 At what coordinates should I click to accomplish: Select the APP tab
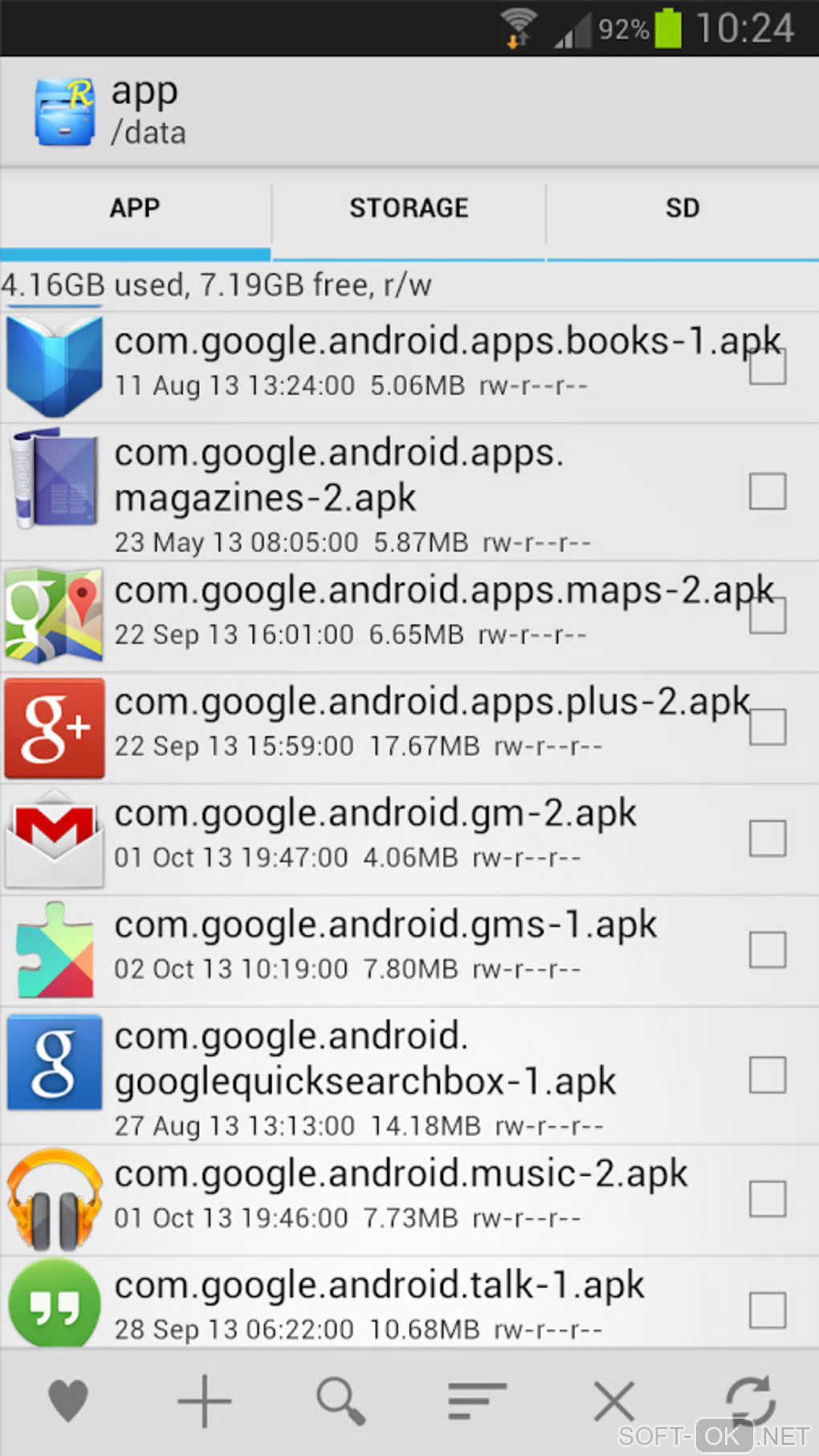point(135,209)
